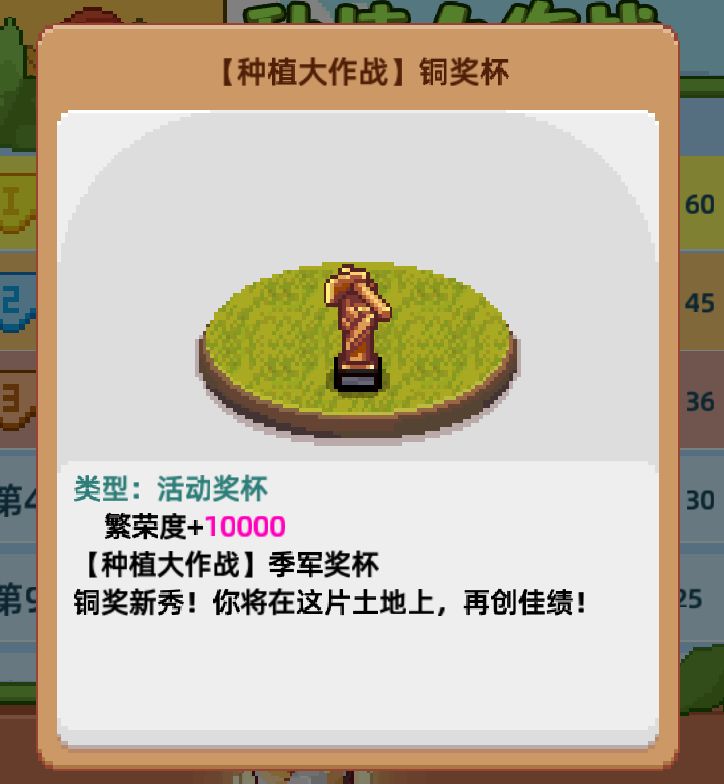Click the reward cell showing 36
Image resolution: width=724 pixels, height=784 pixels.
click(x=703, y=400)
